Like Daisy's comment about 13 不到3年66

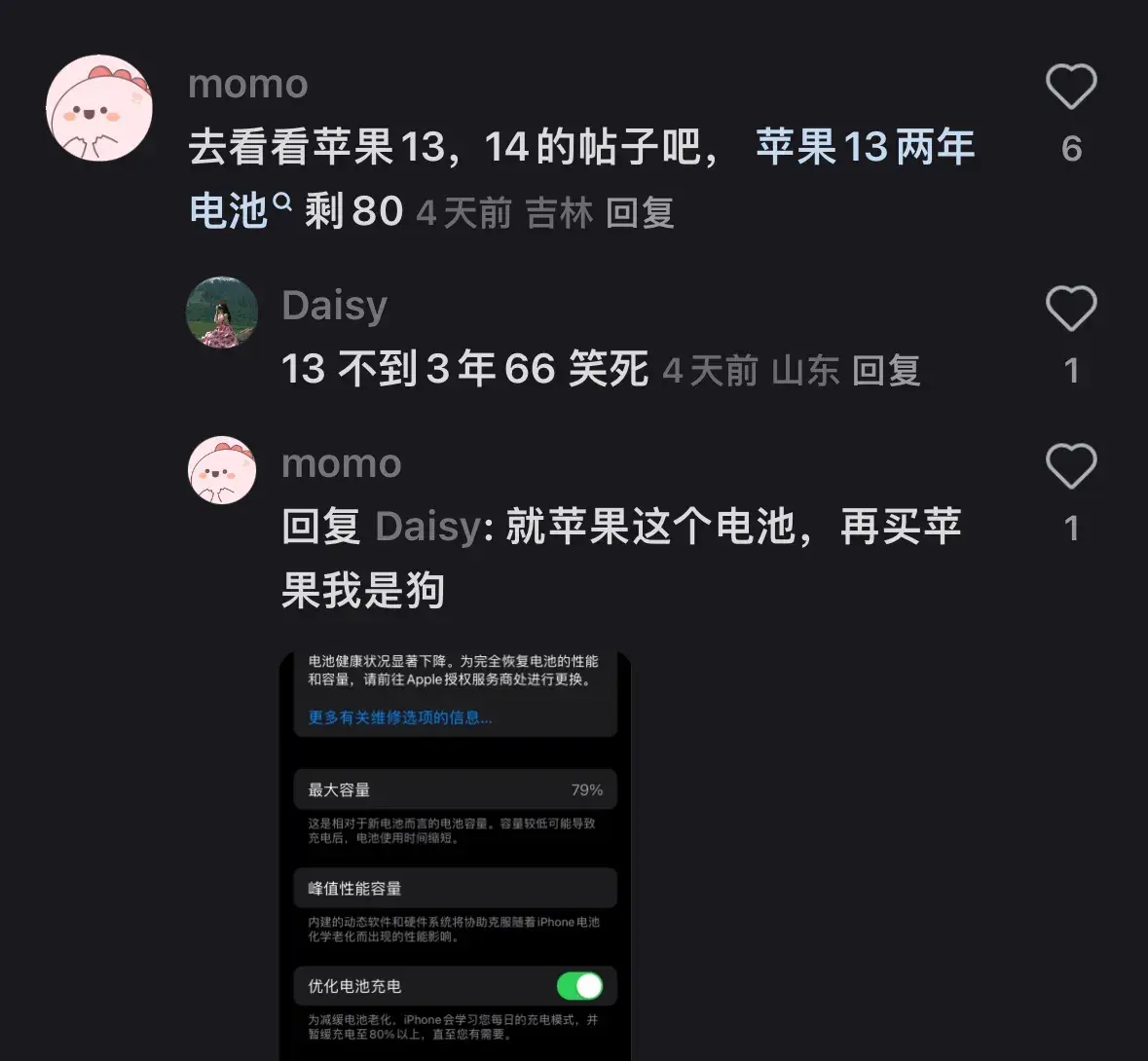point(1071,309)
